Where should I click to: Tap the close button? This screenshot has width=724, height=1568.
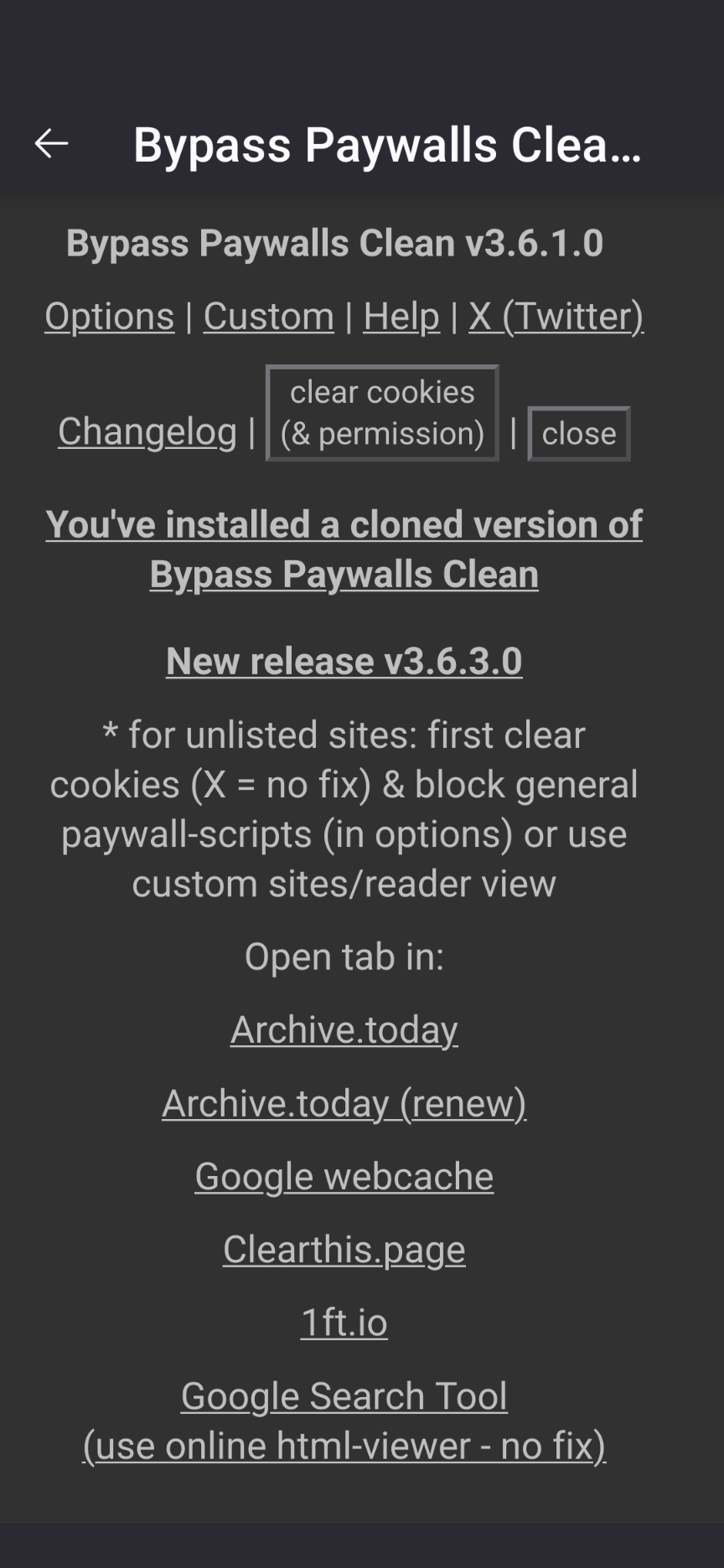pyautogui.click(x=579, y=434)
